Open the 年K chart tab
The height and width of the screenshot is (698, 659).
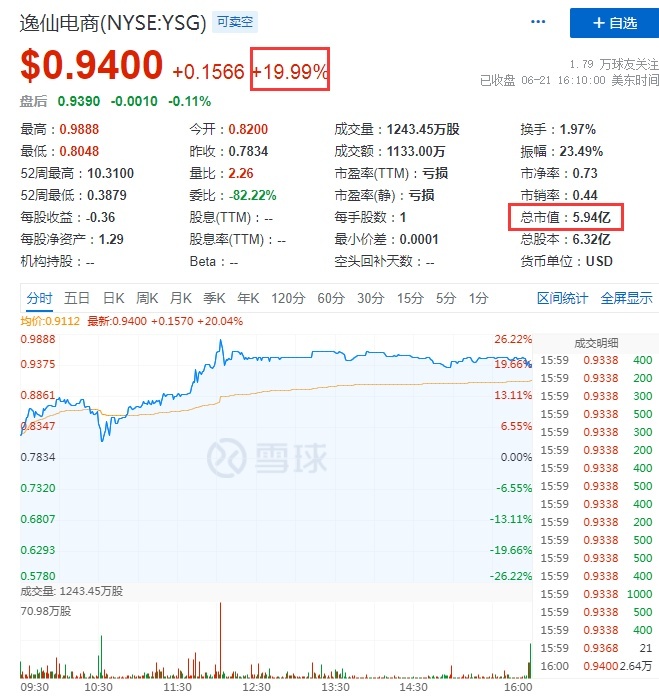(248, 298)
